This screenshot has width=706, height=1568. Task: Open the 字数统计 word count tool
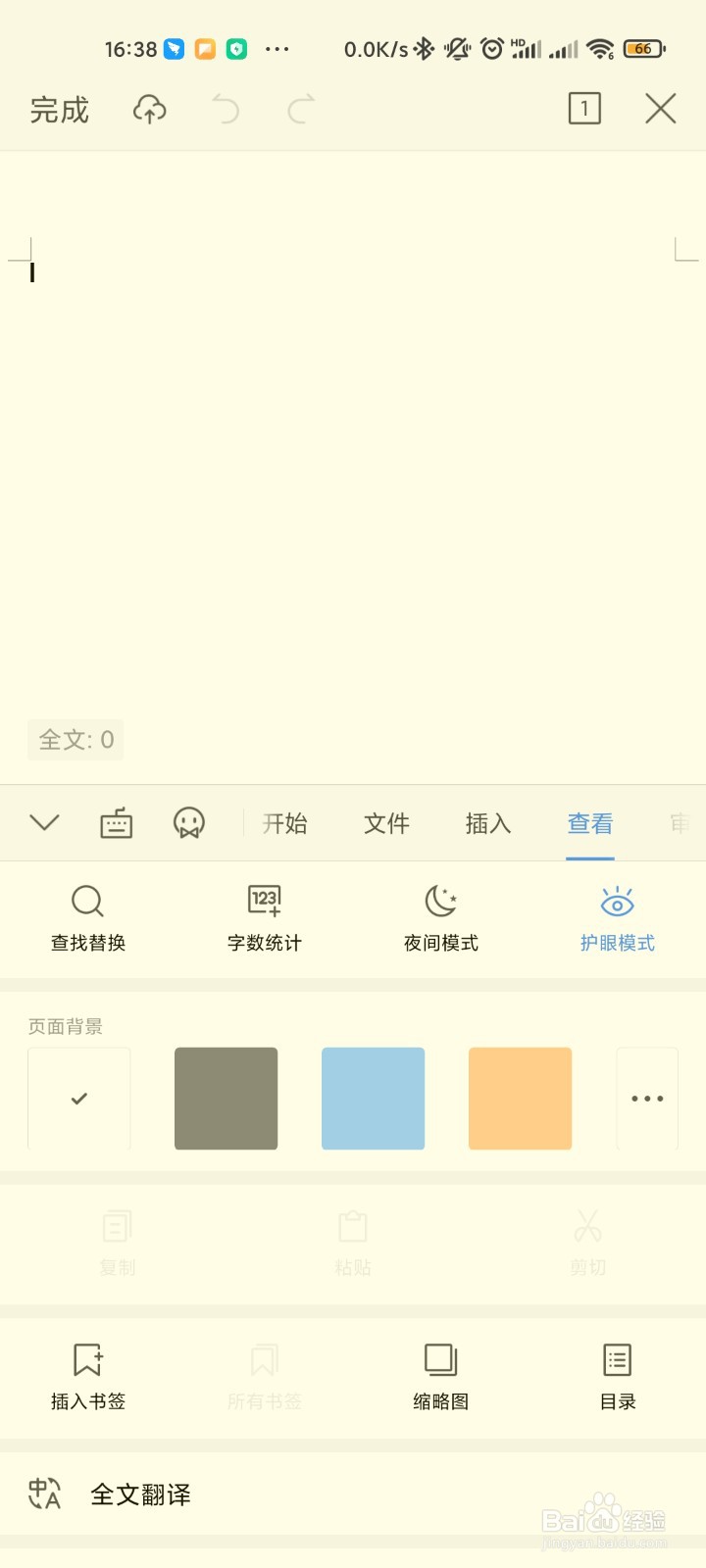[x=263, y=916]
